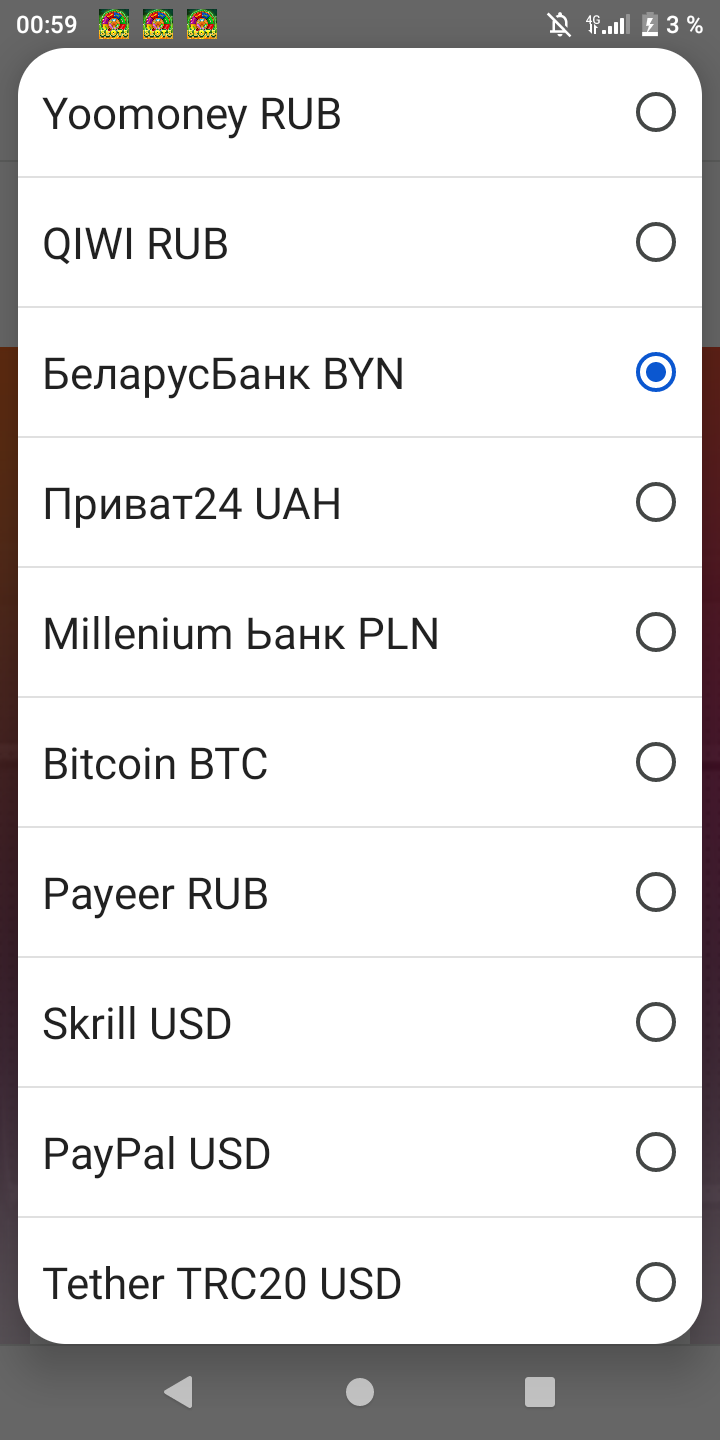Go back with the system back button
This screenshot has height=1440, width=720.
click(178, 1392)
